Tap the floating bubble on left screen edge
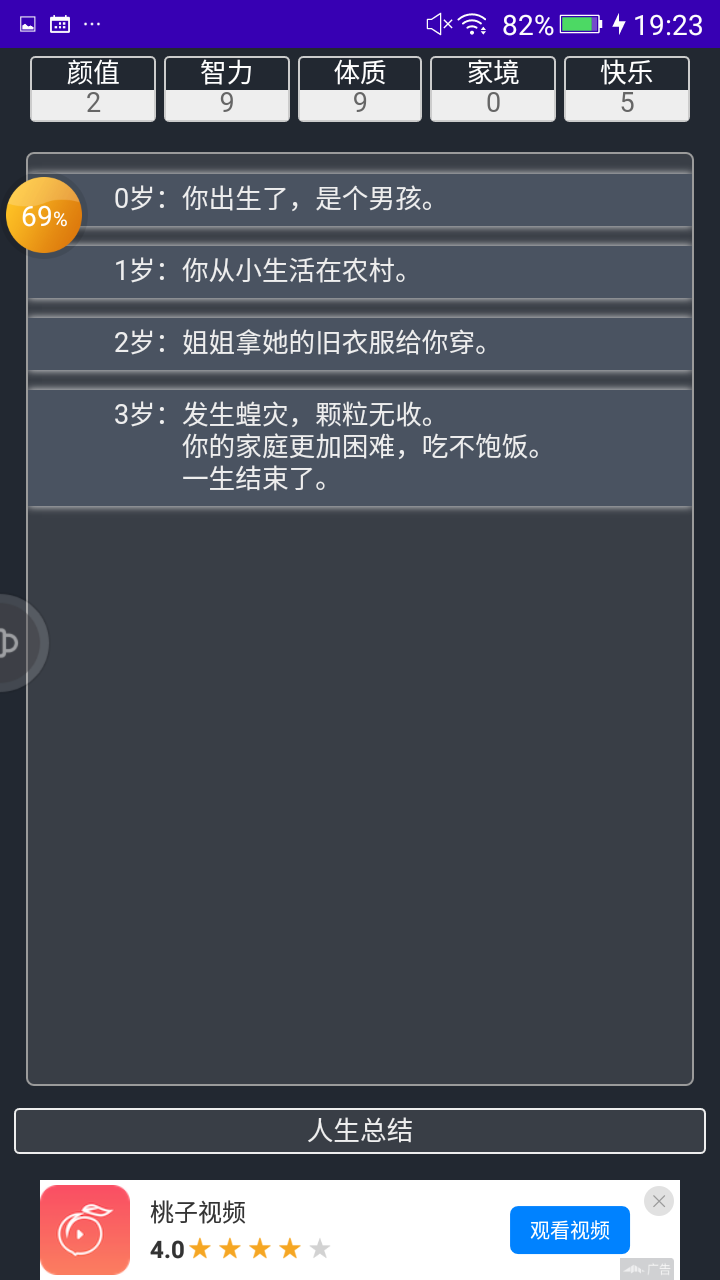The image size is (720, 1280). [15, 642]
